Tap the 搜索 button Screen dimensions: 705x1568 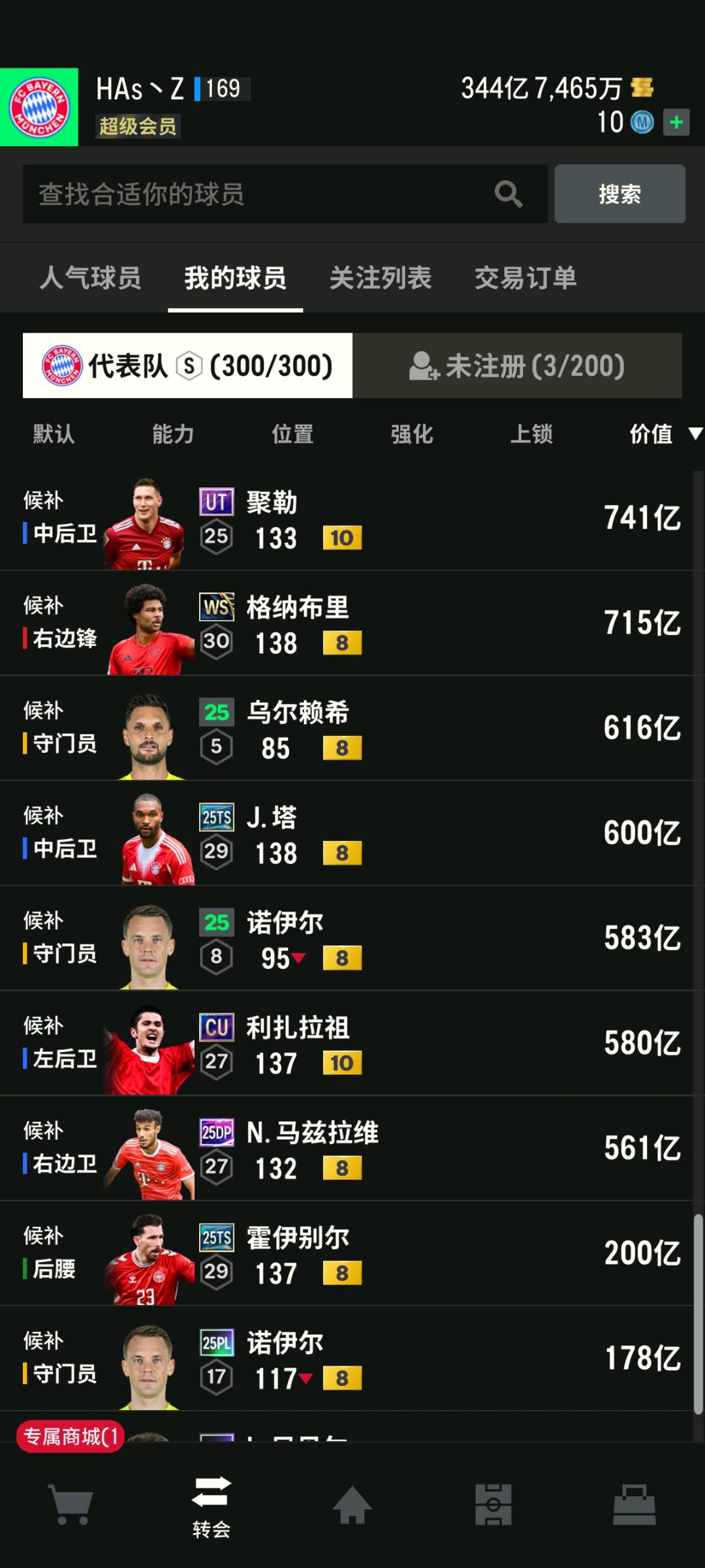point(619,194)
